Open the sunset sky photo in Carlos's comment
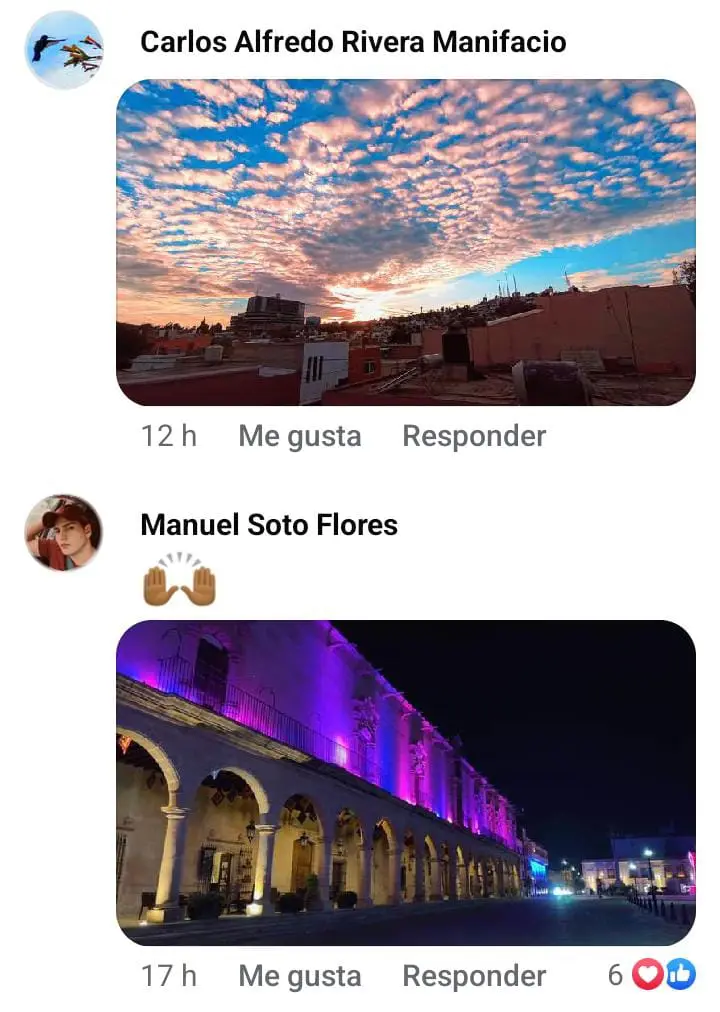 [x=405, y=242]
